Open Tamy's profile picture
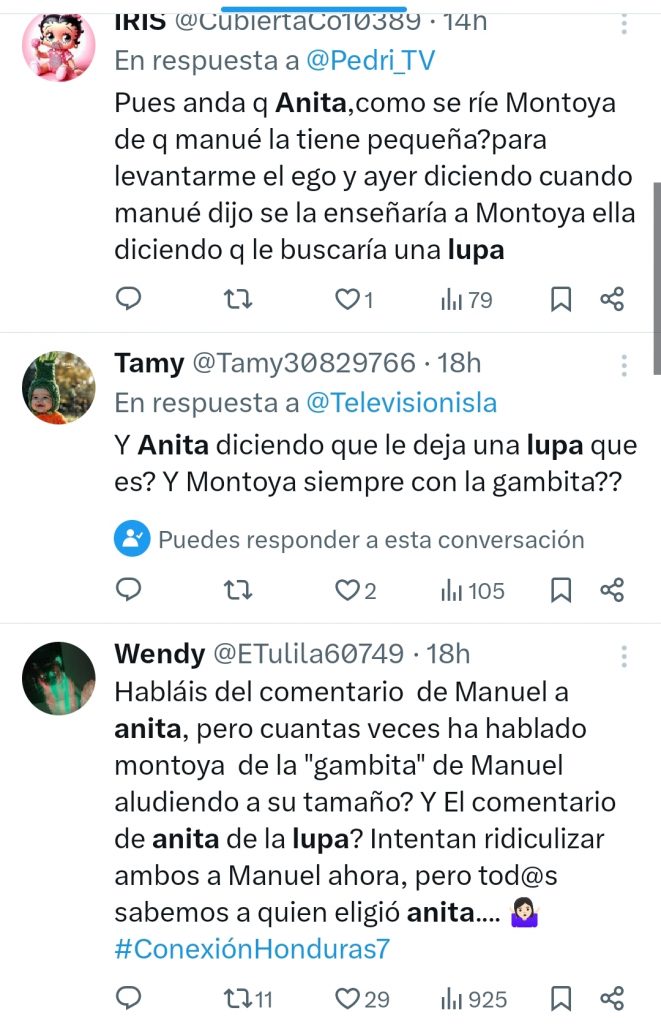 coord(58,387)
